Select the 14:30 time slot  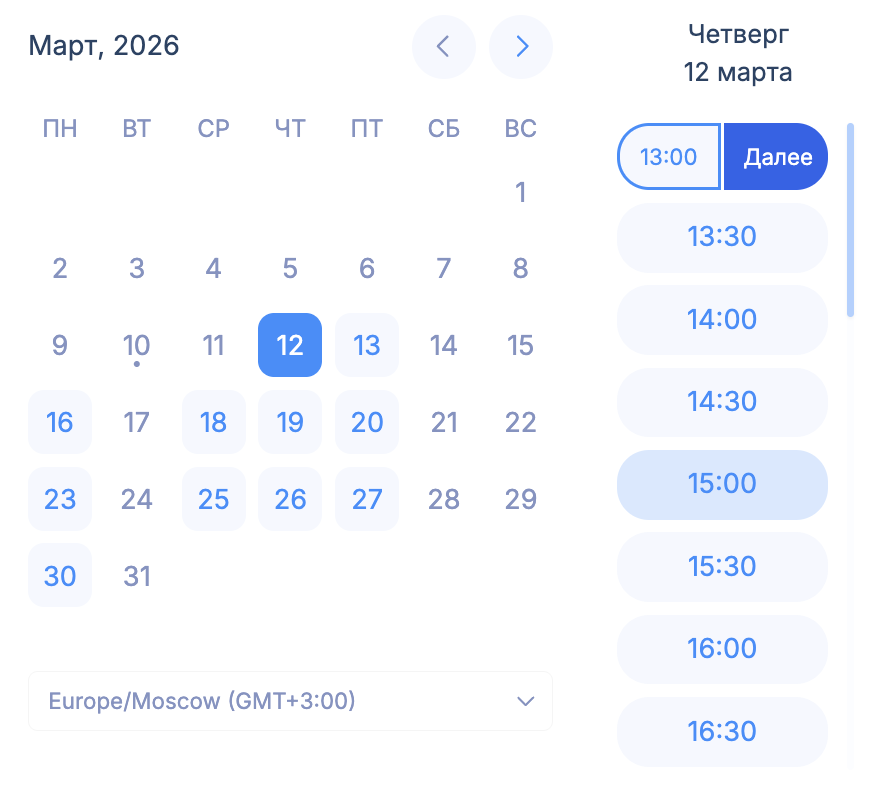pos(722,402)
